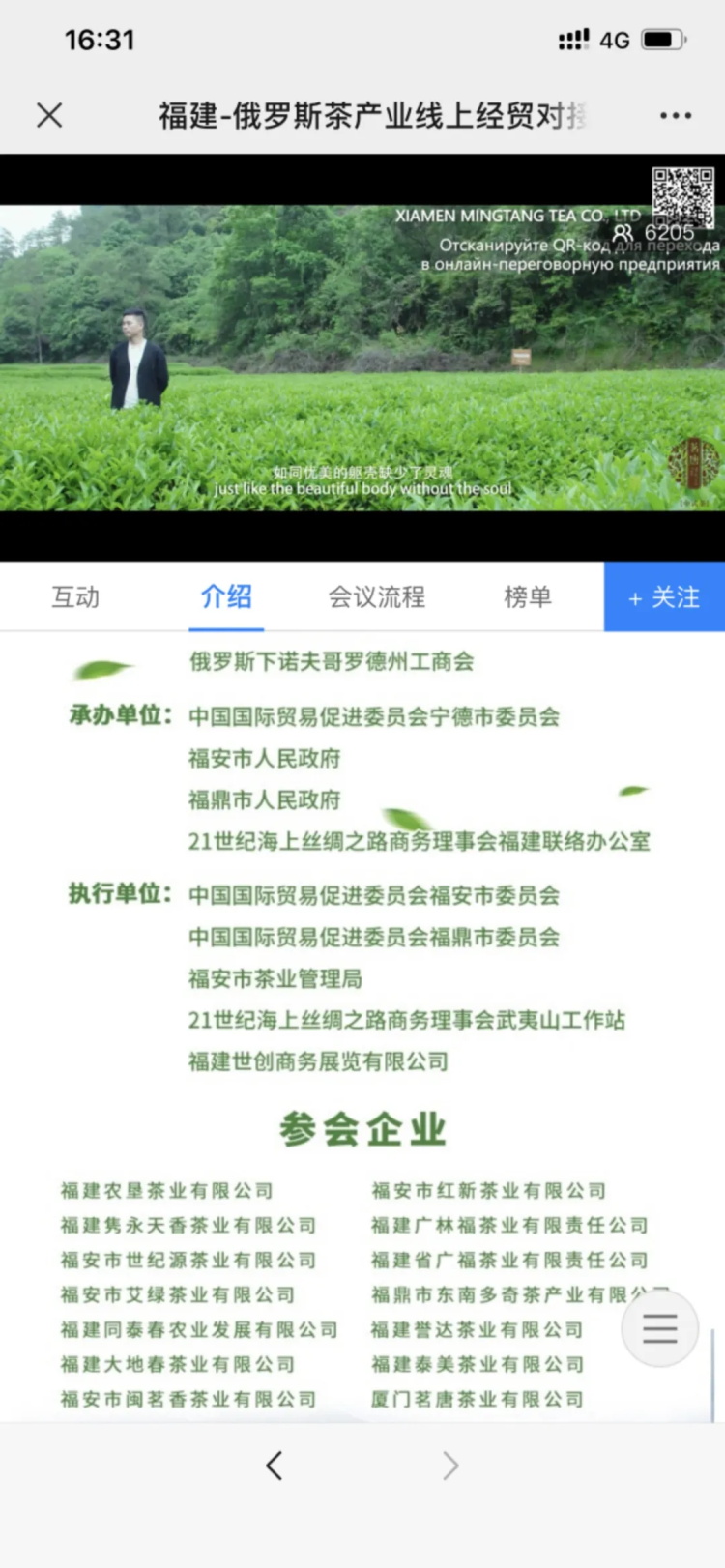The width and height of the screenshot is (725, 1568).
Task: Tap the live video player
Action: [x=362, y=358]
